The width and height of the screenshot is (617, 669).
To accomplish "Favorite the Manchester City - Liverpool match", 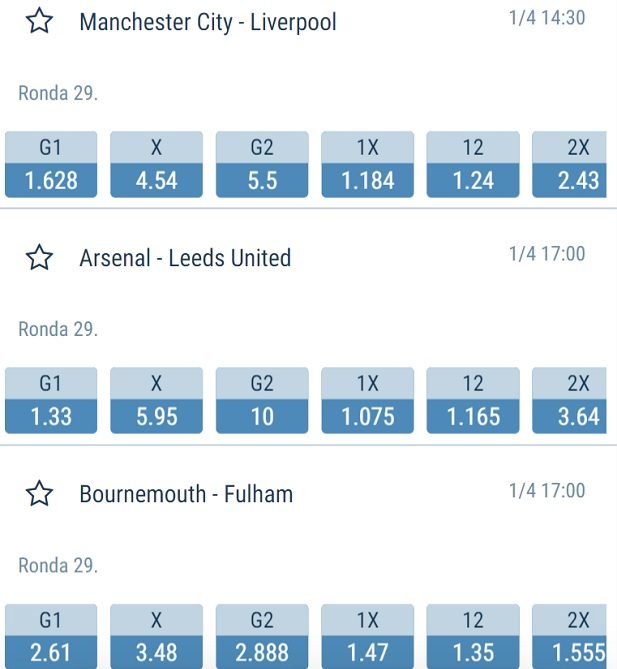I will point(39,21).
